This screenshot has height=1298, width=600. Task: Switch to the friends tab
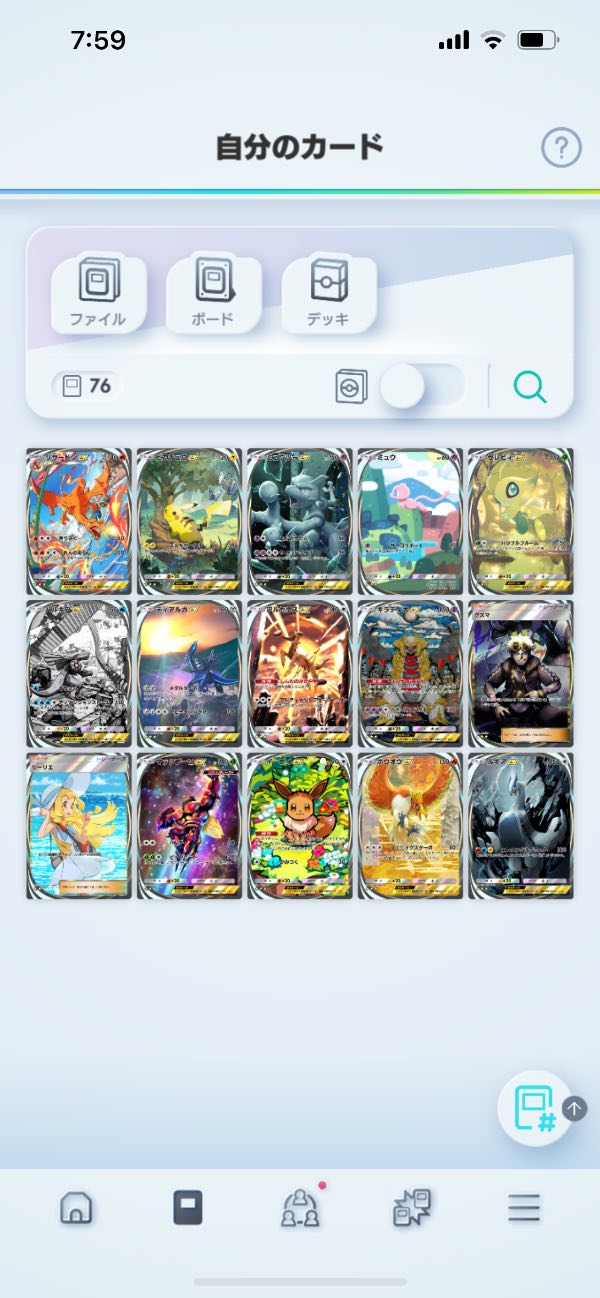pyautogui.click(x=300, y=1208)
